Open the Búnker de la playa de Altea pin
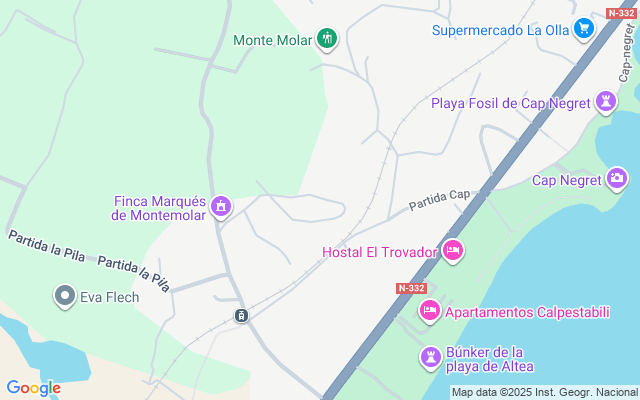 click(x=431, y=358)
